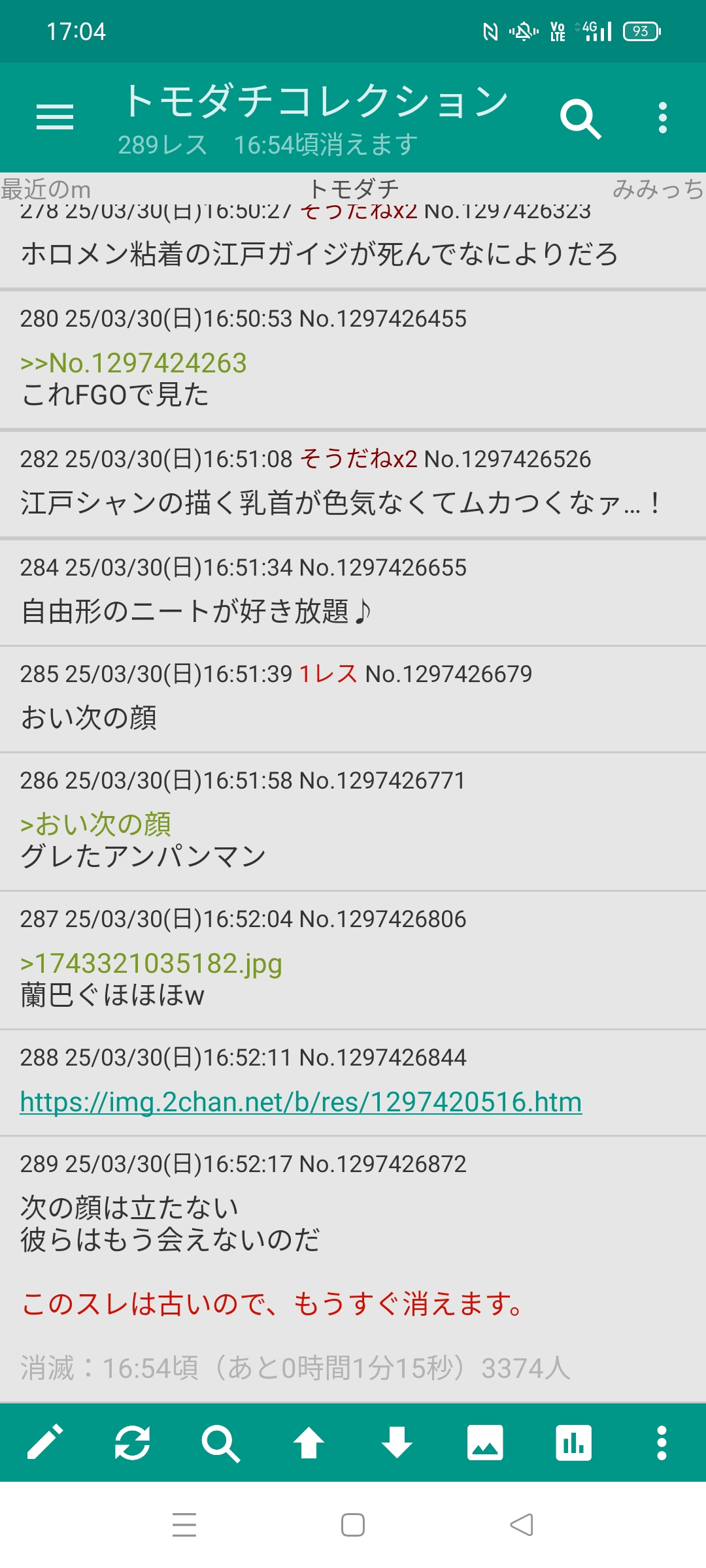Tap the quoted file 1743321035182.jpg

tap(151, 964)
